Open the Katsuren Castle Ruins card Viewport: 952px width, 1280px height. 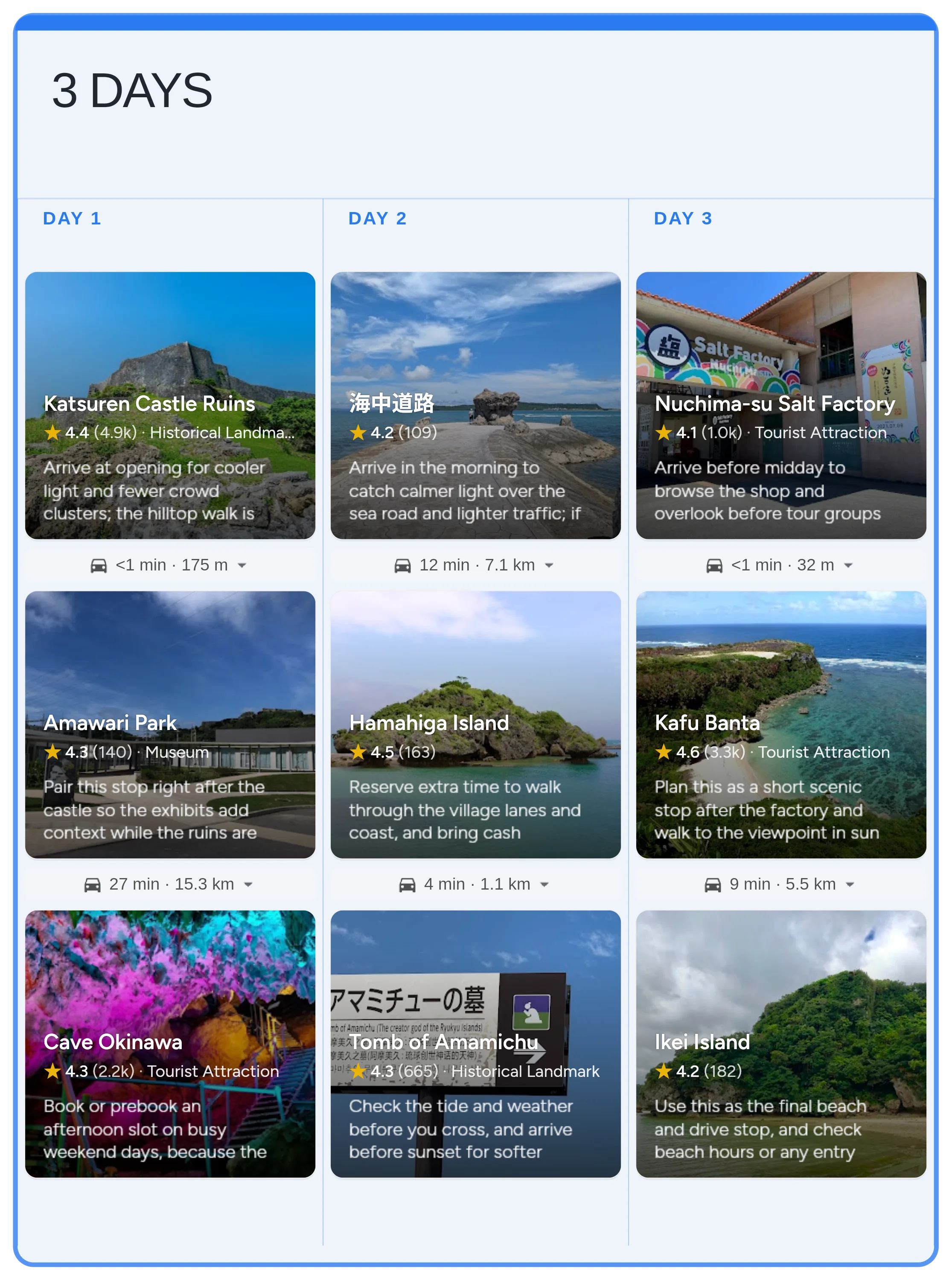(170, 405)
